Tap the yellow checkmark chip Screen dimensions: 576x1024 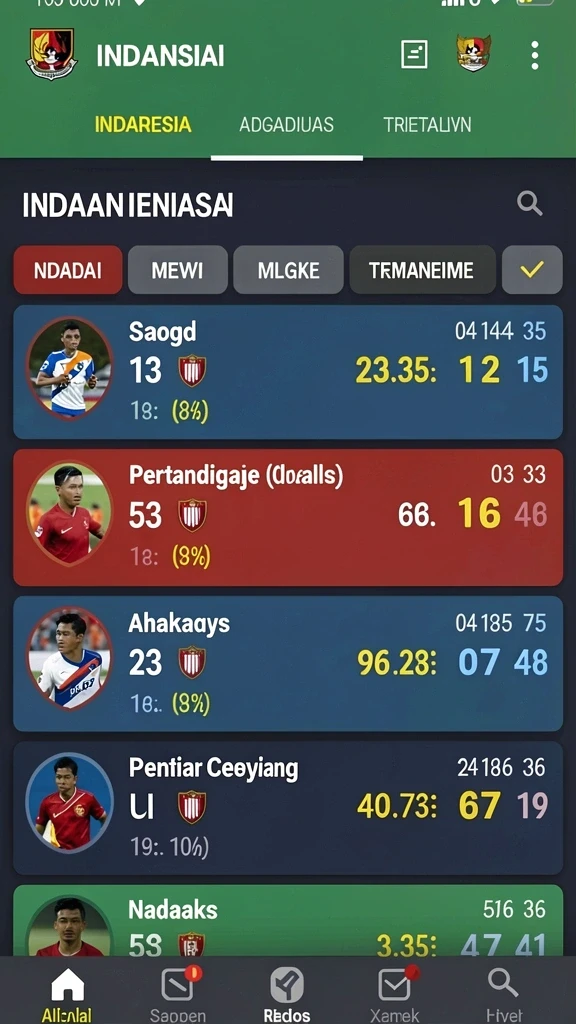click(x=532, y=270)
